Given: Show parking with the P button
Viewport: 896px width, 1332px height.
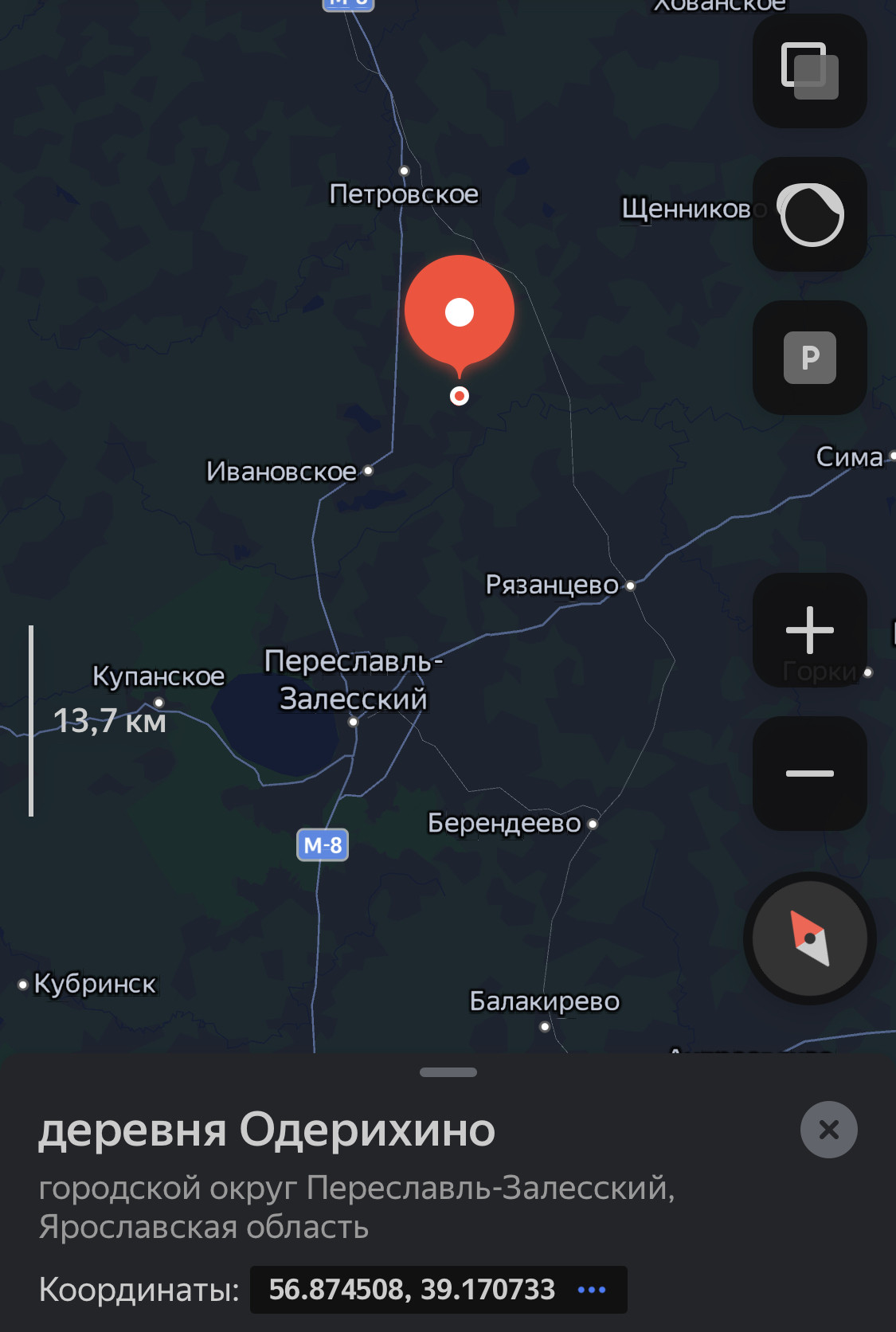Looking at the screenshot, I should click(x=810, y=358).
